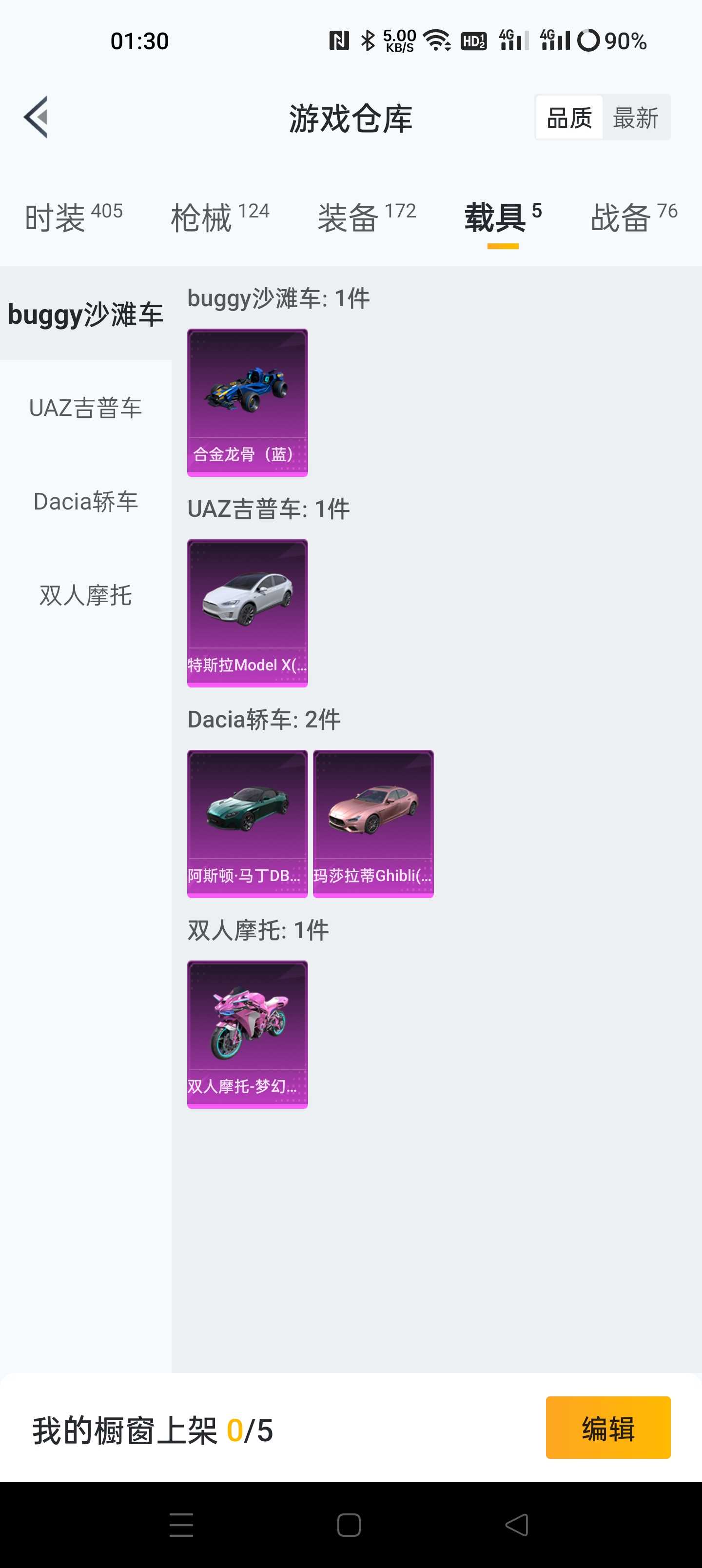This screenshot has width=702, height=1568.
Task: Tap the system home button
Action: [349, 1525]
